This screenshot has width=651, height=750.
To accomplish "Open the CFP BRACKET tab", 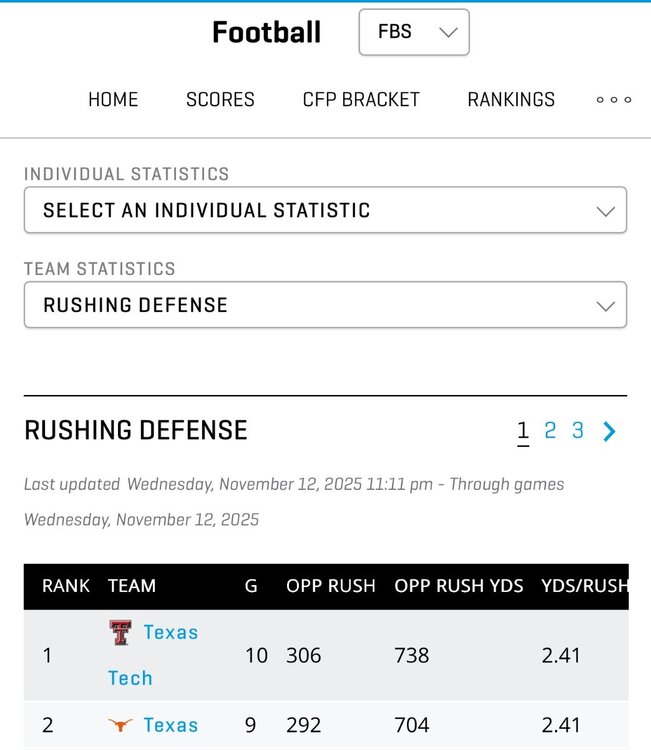I will [361, 99].
